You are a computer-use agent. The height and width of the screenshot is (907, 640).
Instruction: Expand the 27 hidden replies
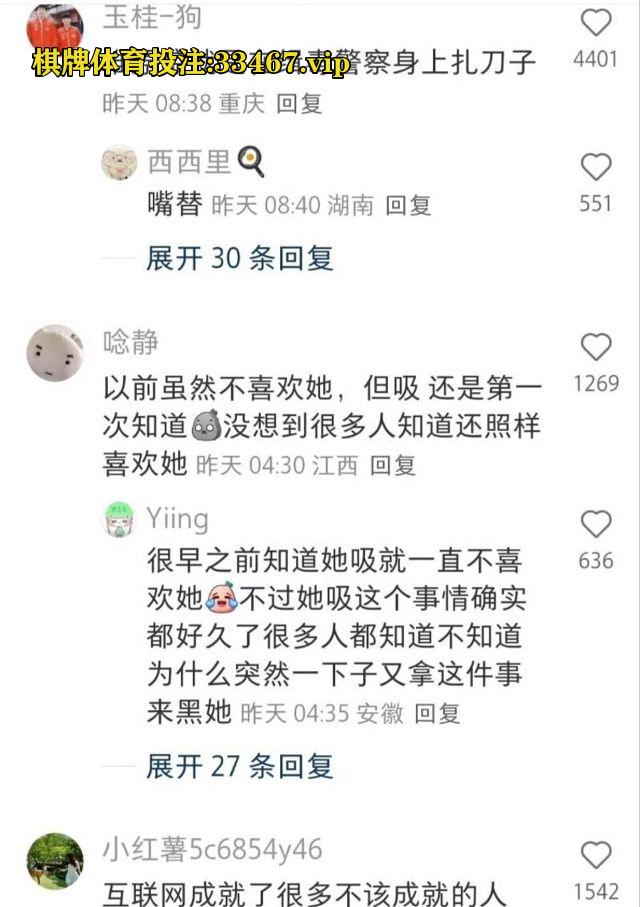tap(239, 767)
